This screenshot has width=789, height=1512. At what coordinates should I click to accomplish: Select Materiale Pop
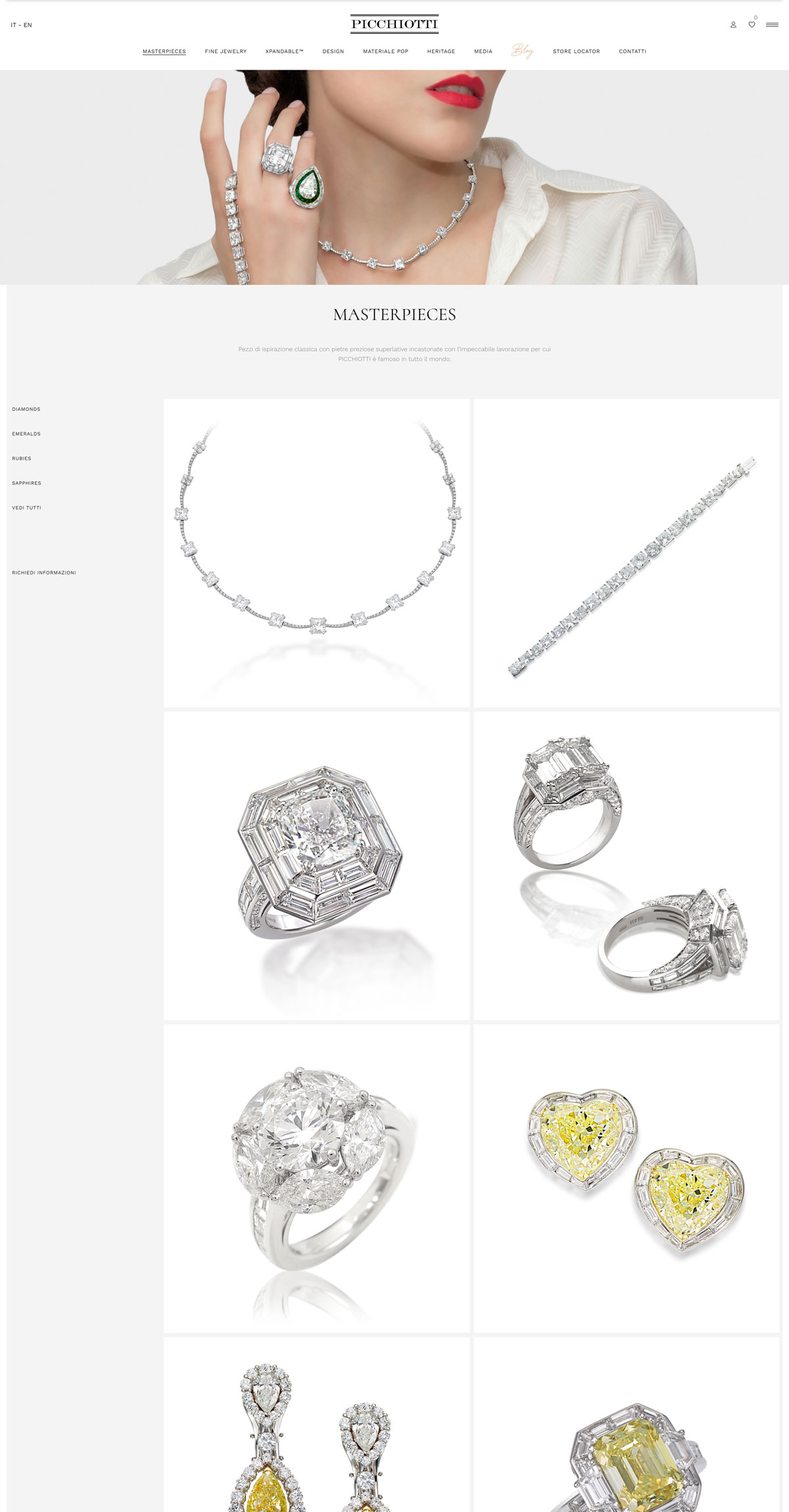385,51
